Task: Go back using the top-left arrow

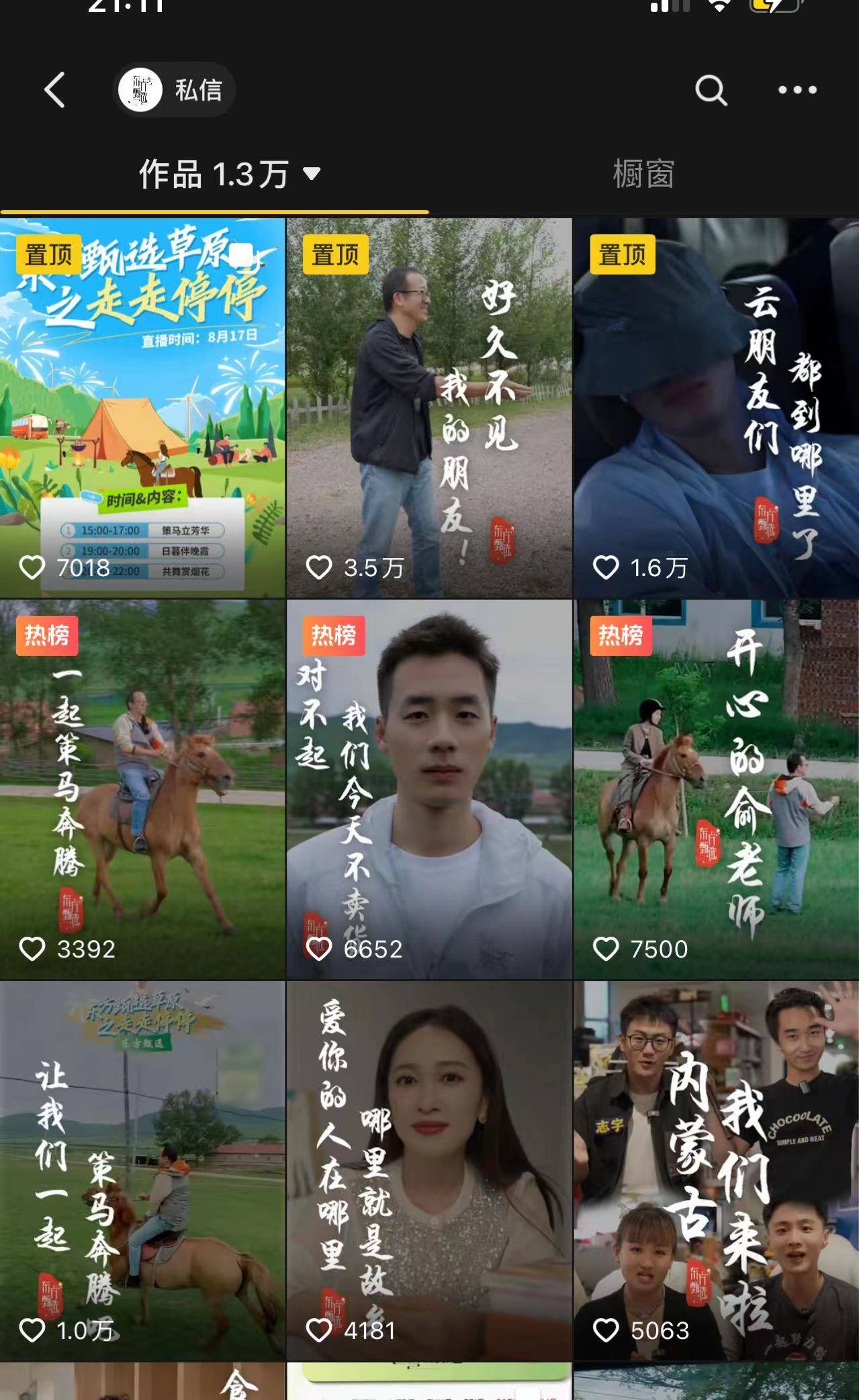Action: pos(55,90)
